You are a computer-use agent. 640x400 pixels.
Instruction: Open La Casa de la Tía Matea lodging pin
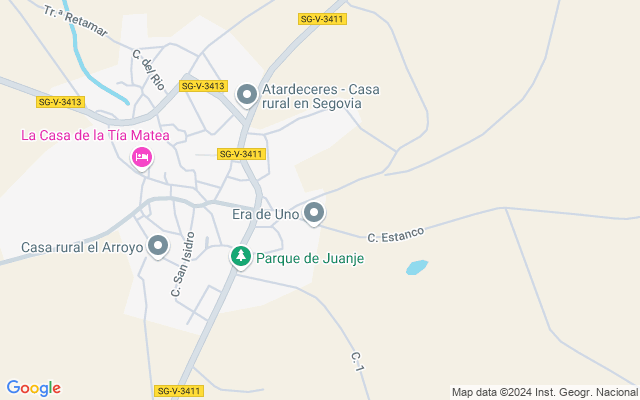tap(142, 157)
